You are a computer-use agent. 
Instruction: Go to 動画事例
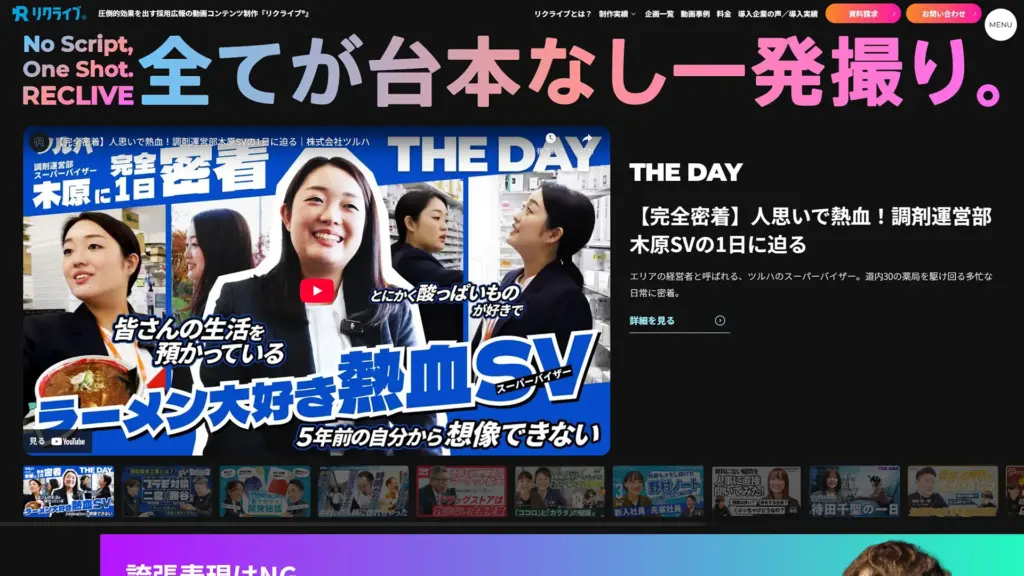click(x=695, y=14)
